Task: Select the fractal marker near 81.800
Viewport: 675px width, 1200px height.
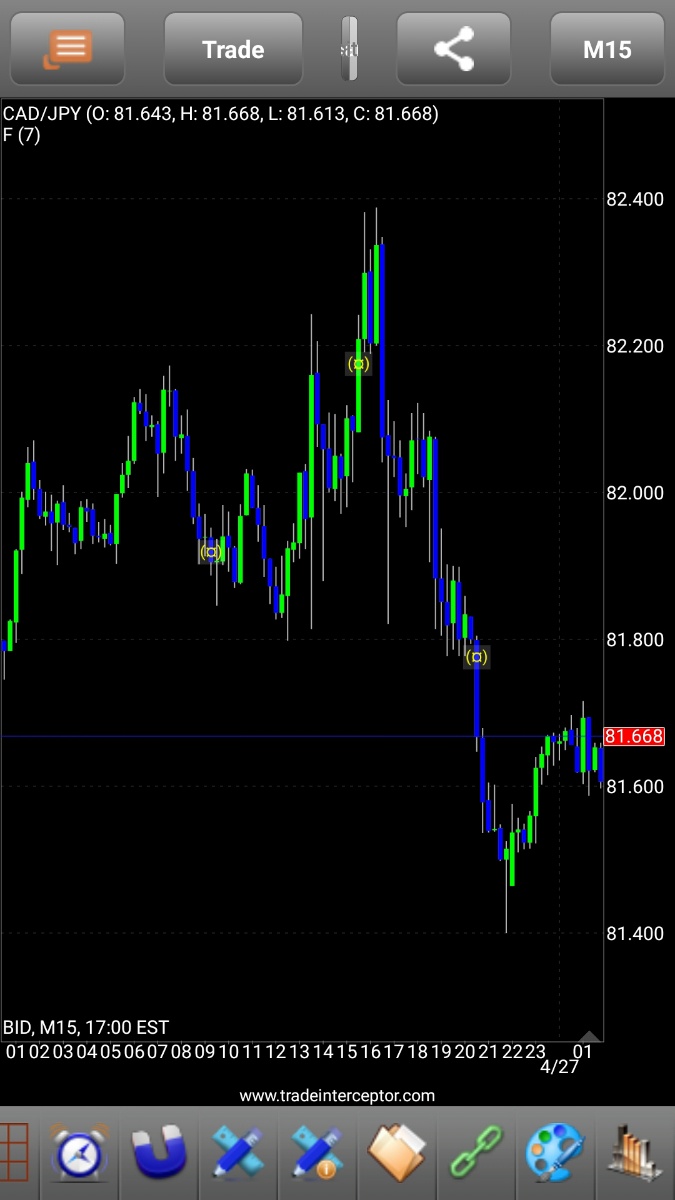Action: pyautogui.click(x=477, y=657)
